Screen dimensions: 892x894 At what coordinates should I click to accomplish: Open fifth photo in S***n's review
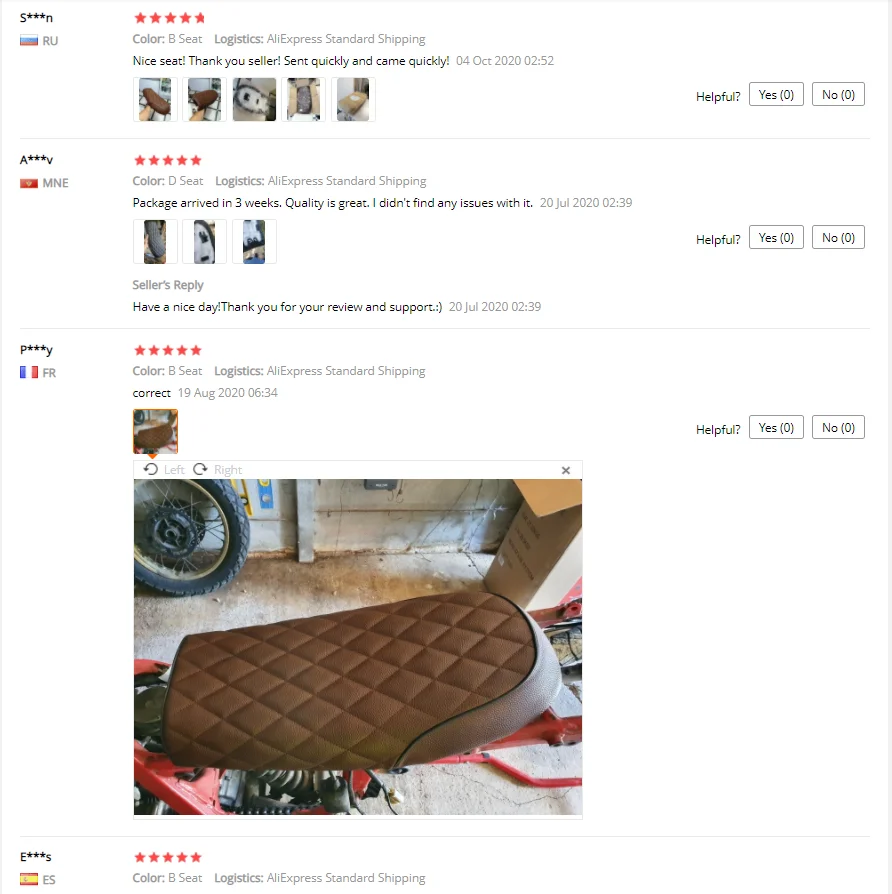353,99
